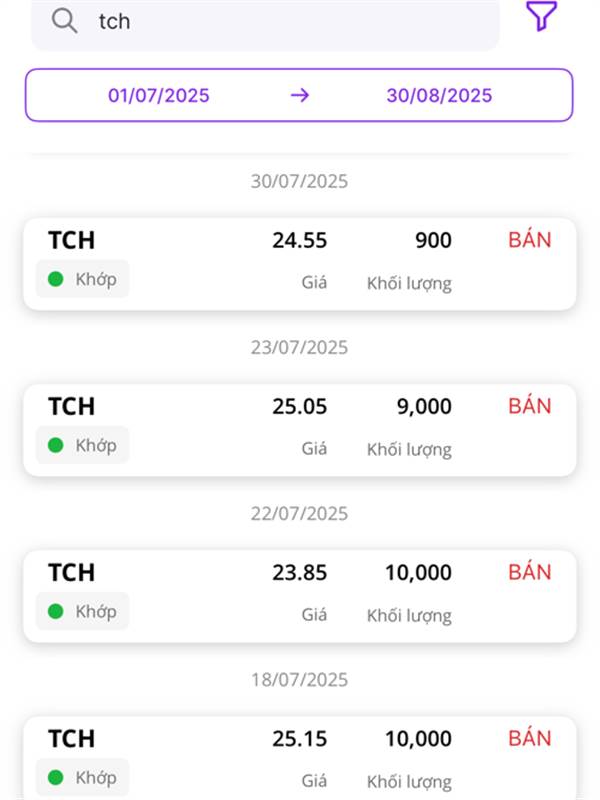This screenshot has width=600, height=800.
Task: Open the TCH order at price 25.05
Action: tap(300, 430)
